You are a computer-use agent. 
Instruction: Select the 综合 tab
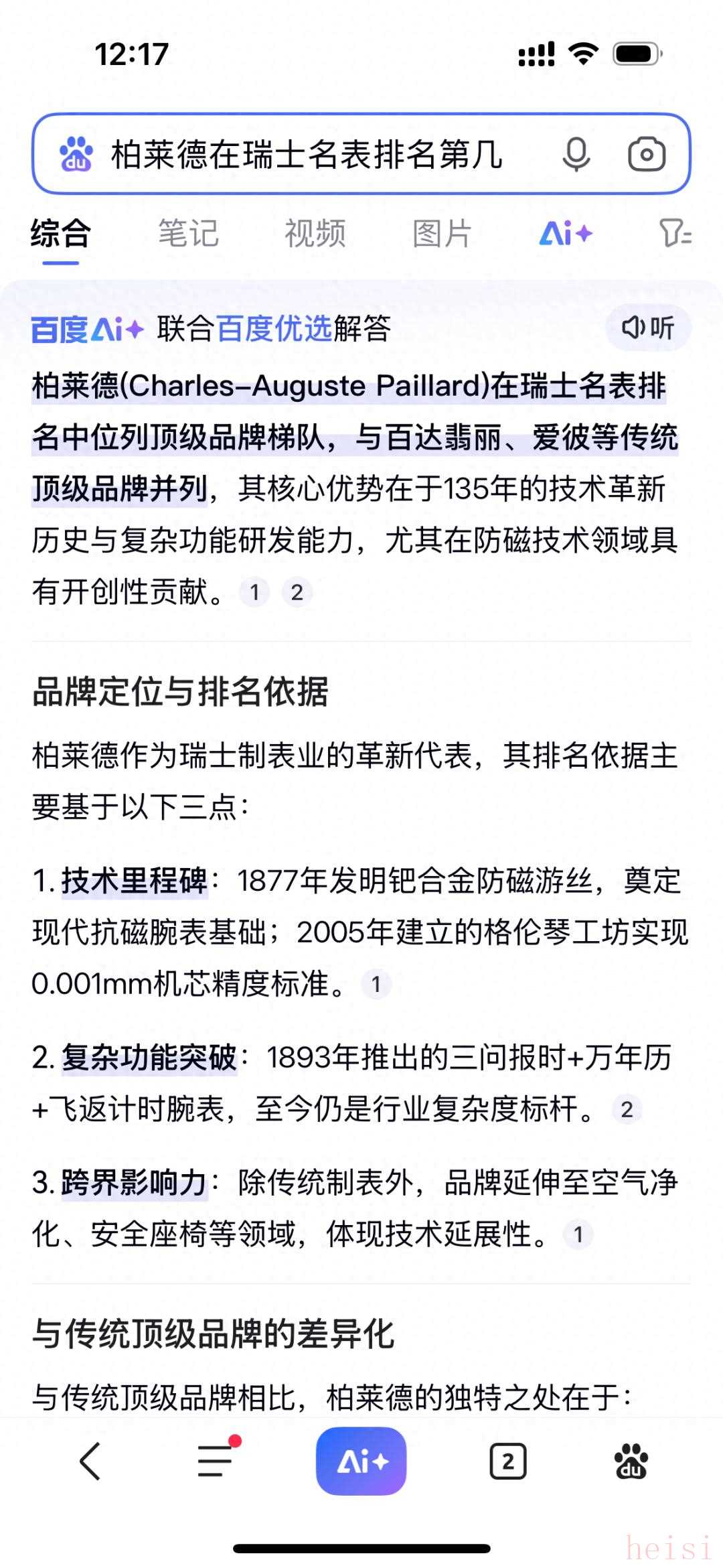coord(61,234)
